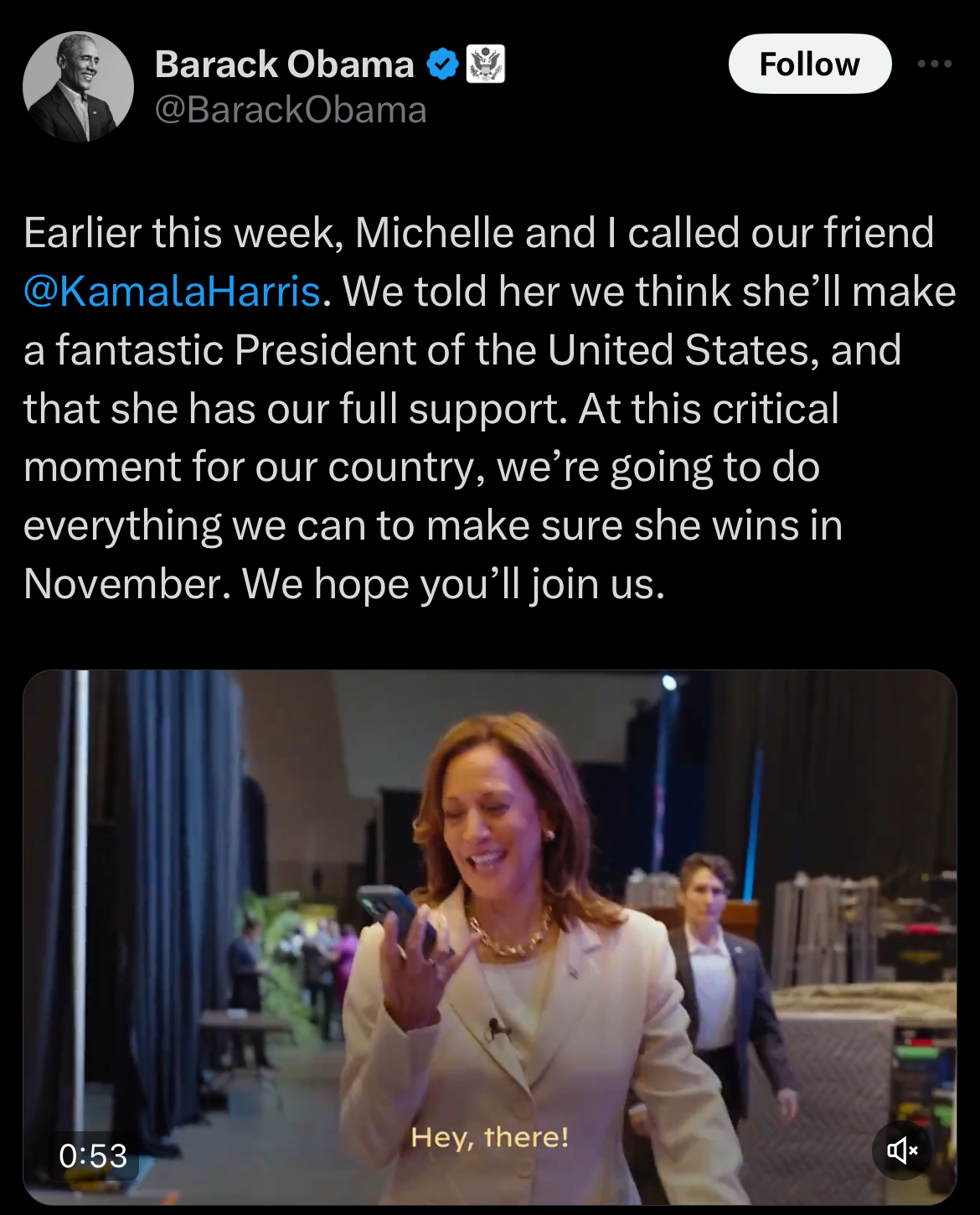The image size is (980, 1215).
Task: Open the @KamalaHarris mention link
Action: [173, 292]
